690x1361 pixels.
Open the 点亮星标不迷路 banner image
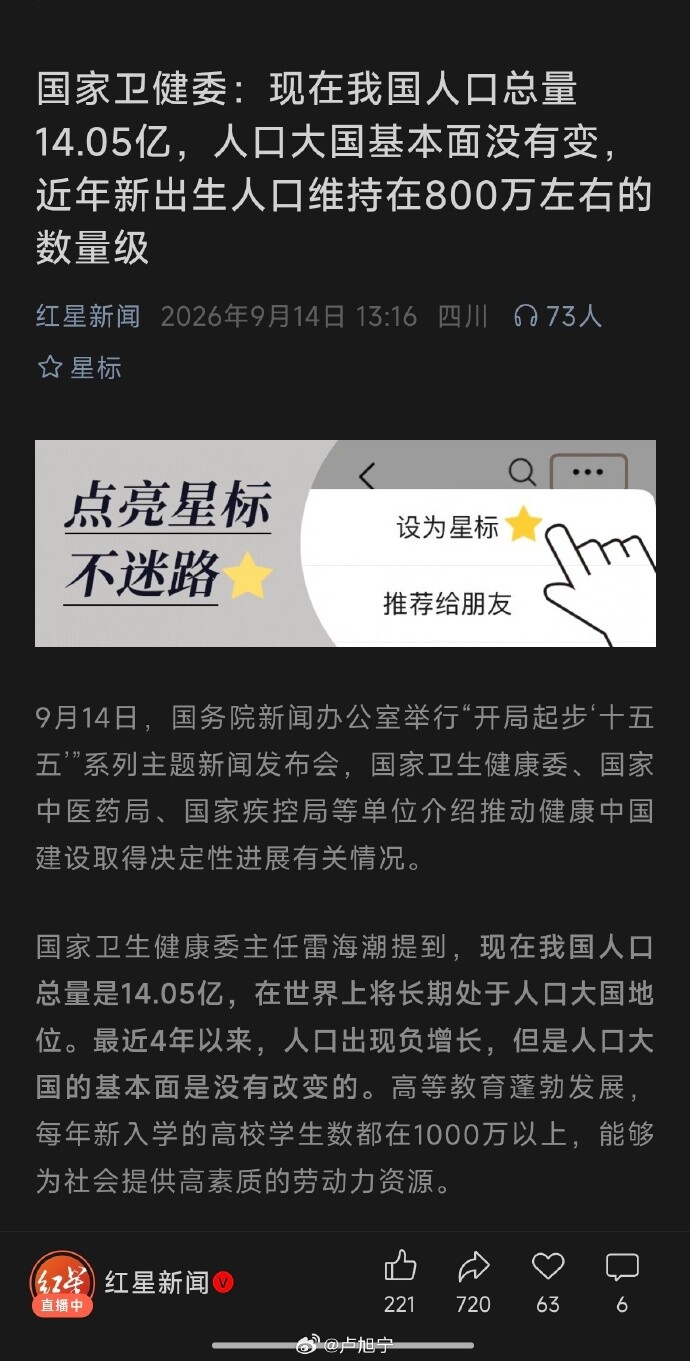pyautogui.click(x=345, y=543)
